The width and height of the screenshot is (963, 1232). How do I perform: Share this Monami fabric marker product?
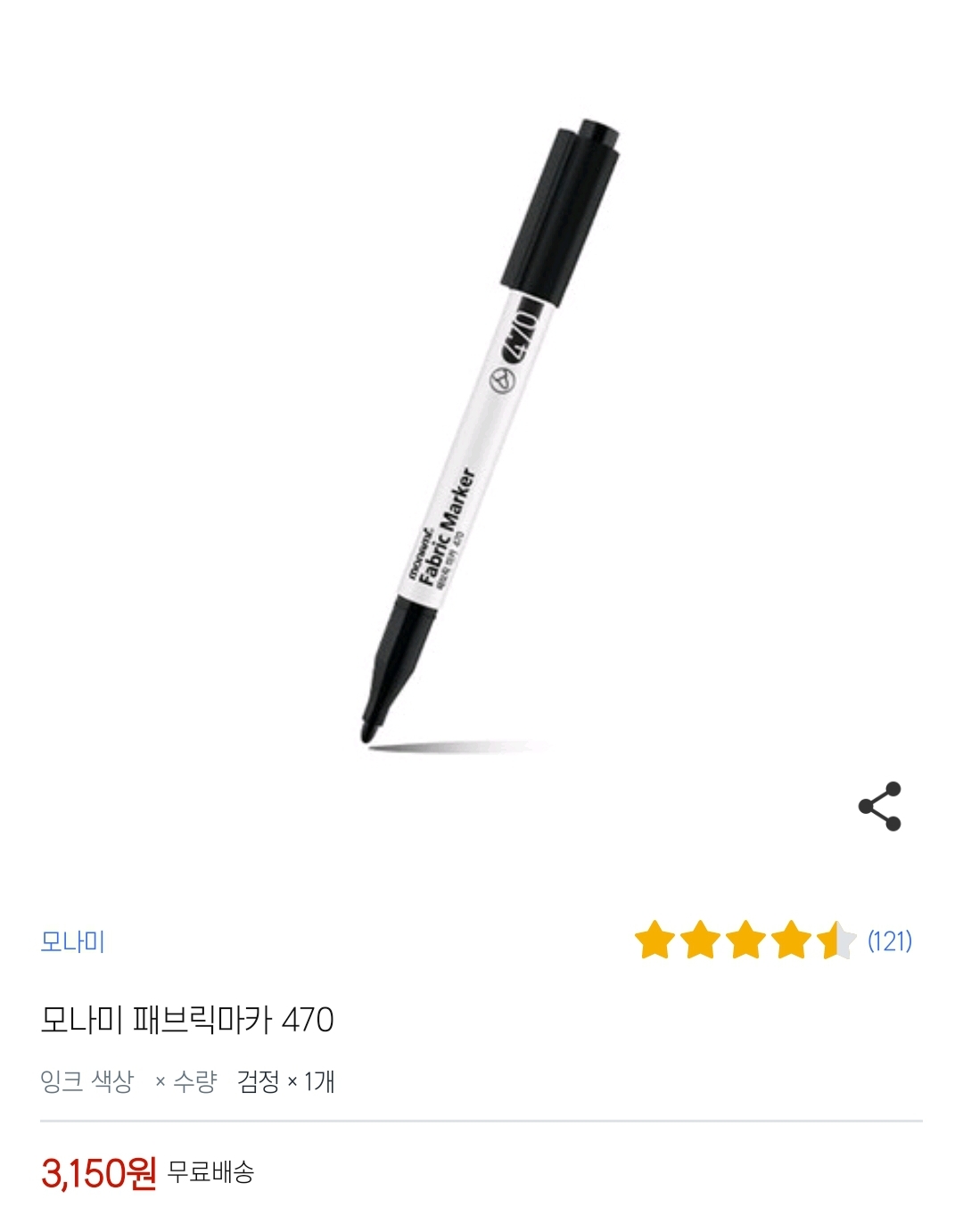[x=879, y=806]
